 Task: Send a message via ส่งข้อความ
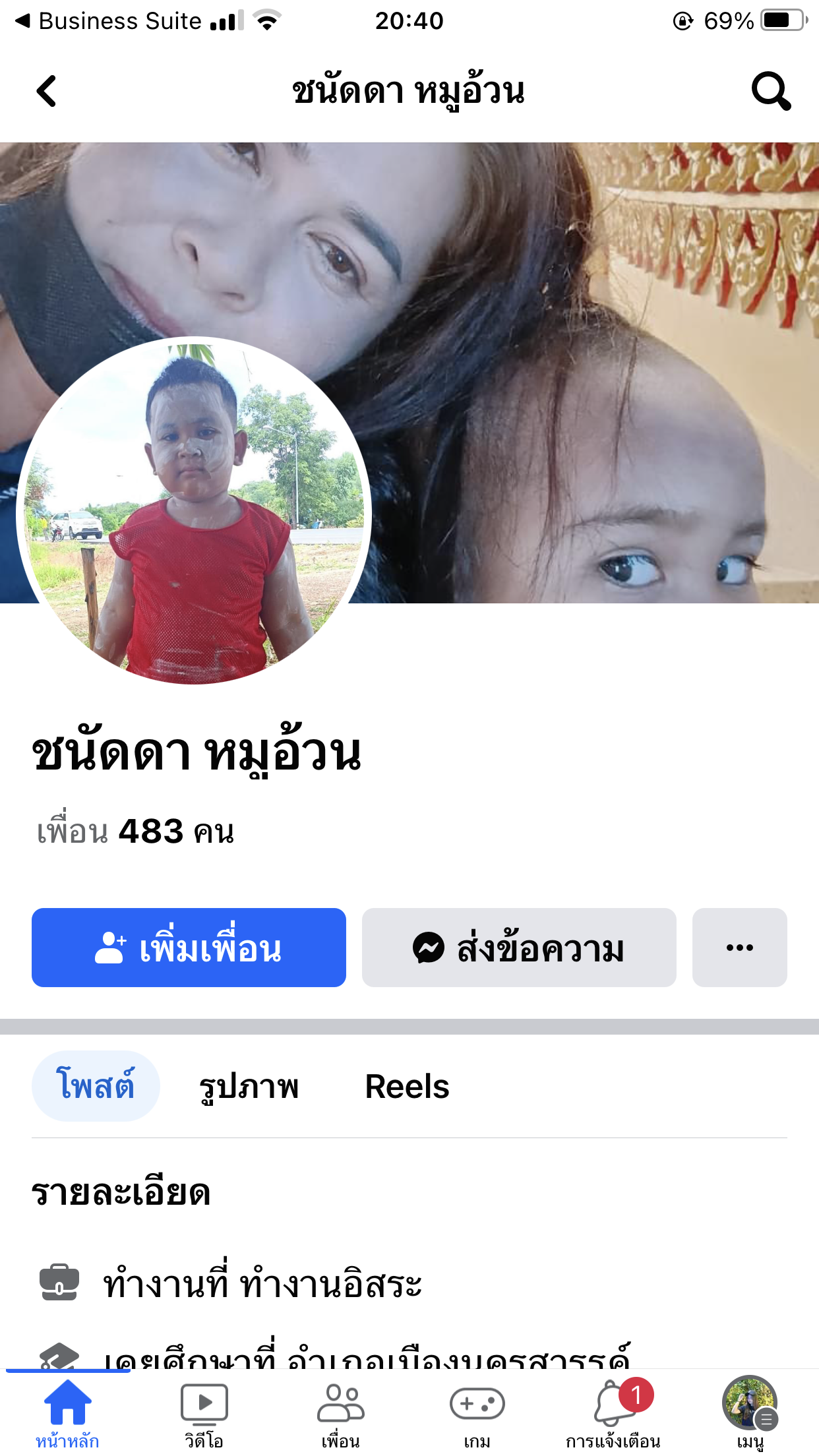tap(519, 948)
